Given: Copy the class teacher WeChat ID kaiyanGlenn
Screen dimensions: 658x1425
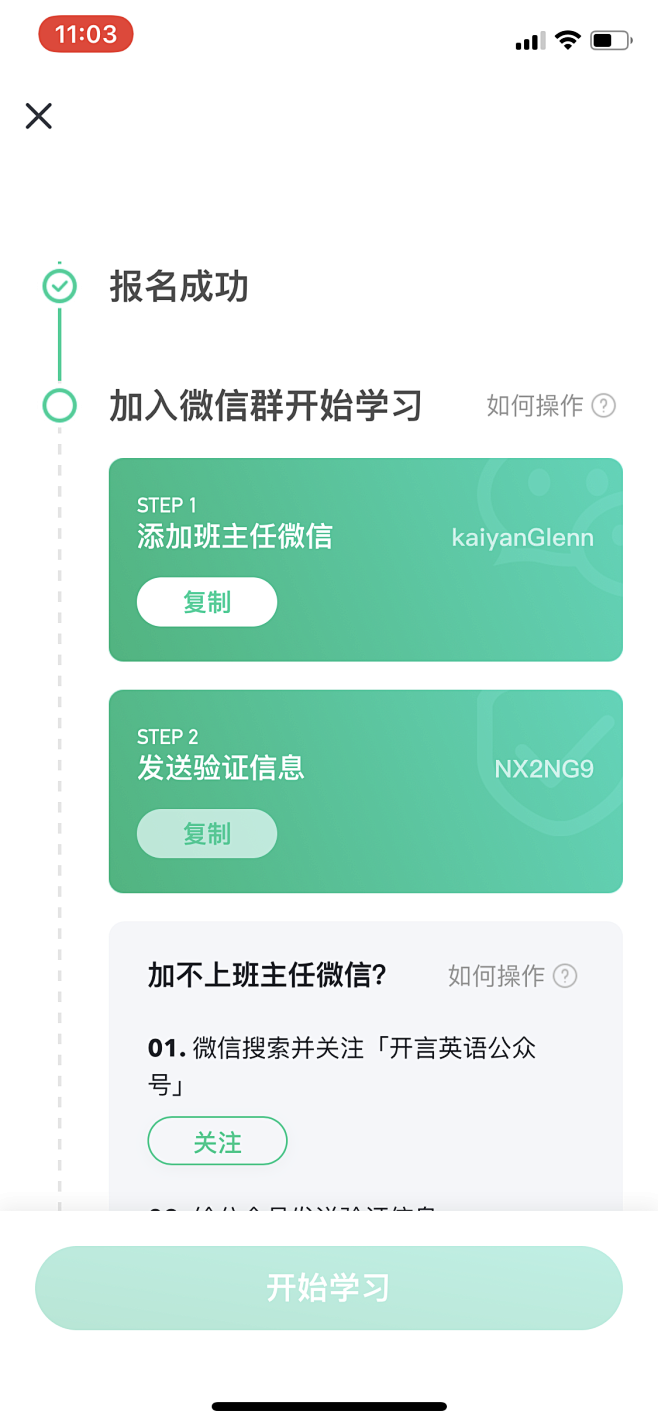Looking at the screenshot, I should pyautogui.click(x=207, y=602).
